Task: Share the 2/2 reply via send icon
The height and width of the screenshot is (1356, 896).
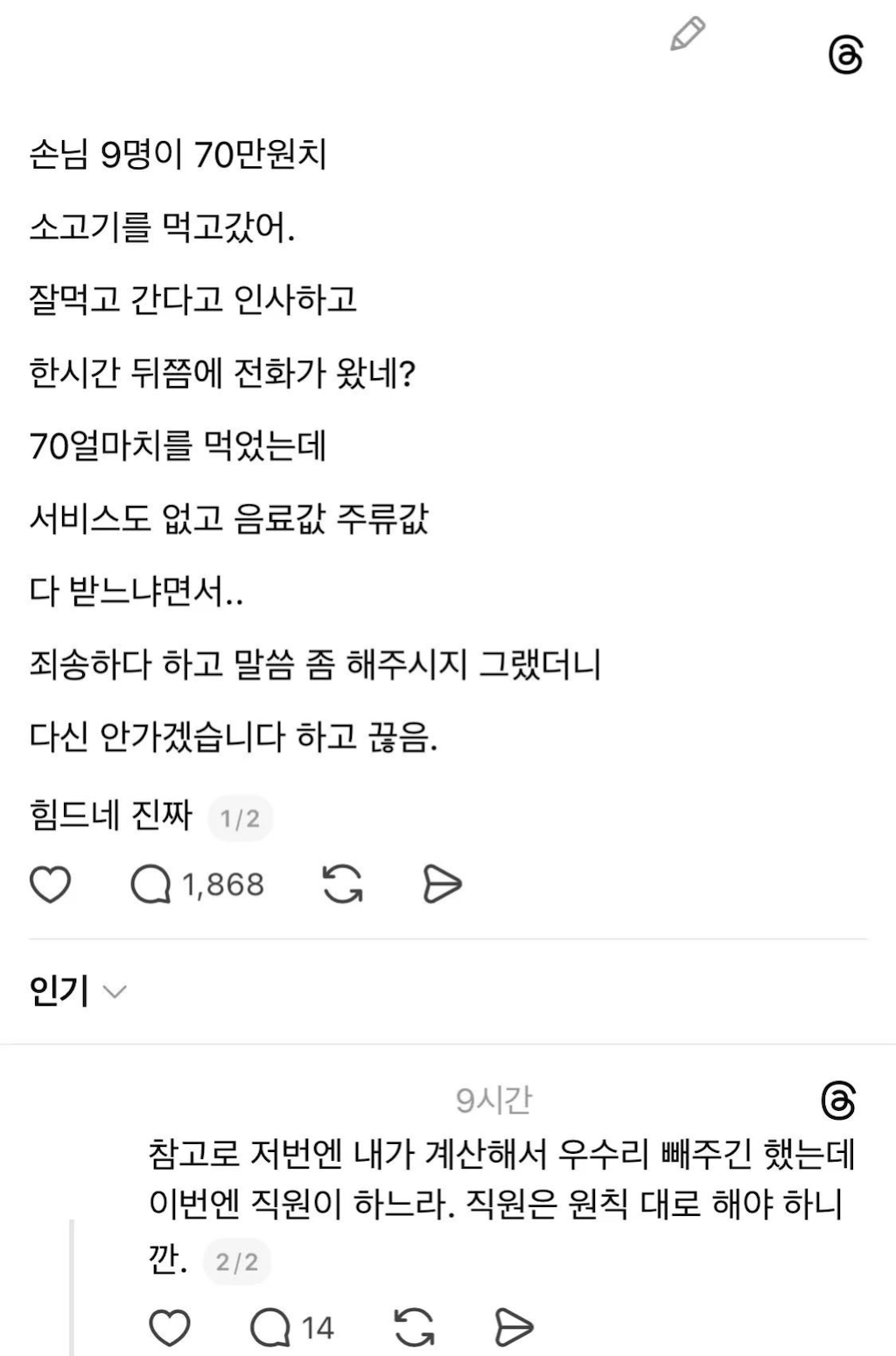Action: (x=514, y=1327)
